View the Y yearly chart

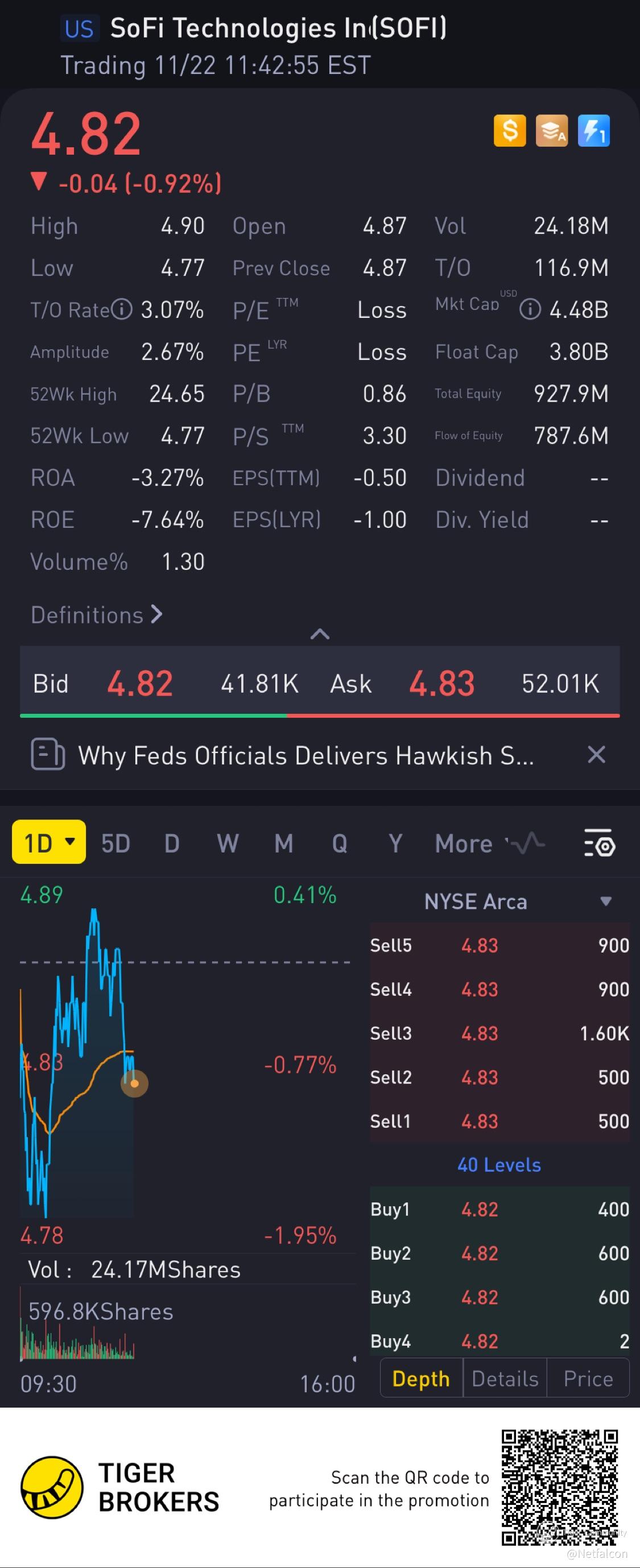396,843
